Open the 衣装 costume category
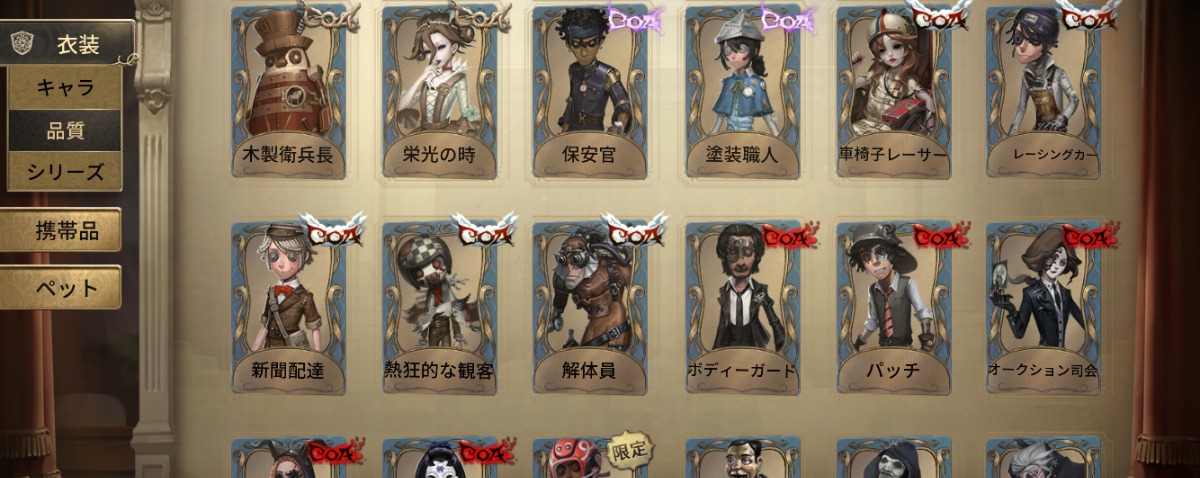Image resolution: width=1200 pixels, height=478 pixels. [x=68, y=42]
